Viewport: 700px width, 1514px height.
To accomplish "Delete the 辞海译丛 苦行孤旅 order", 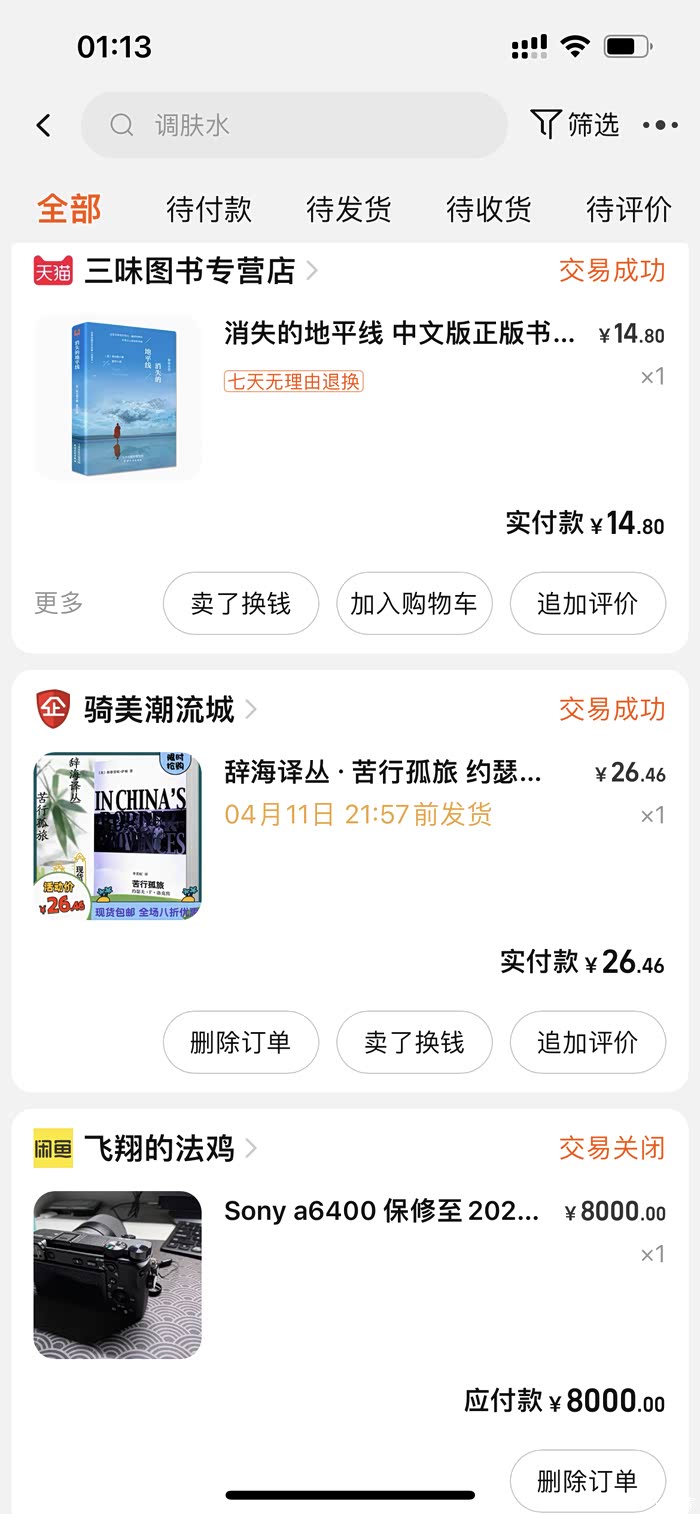I will pos(241,1042).
